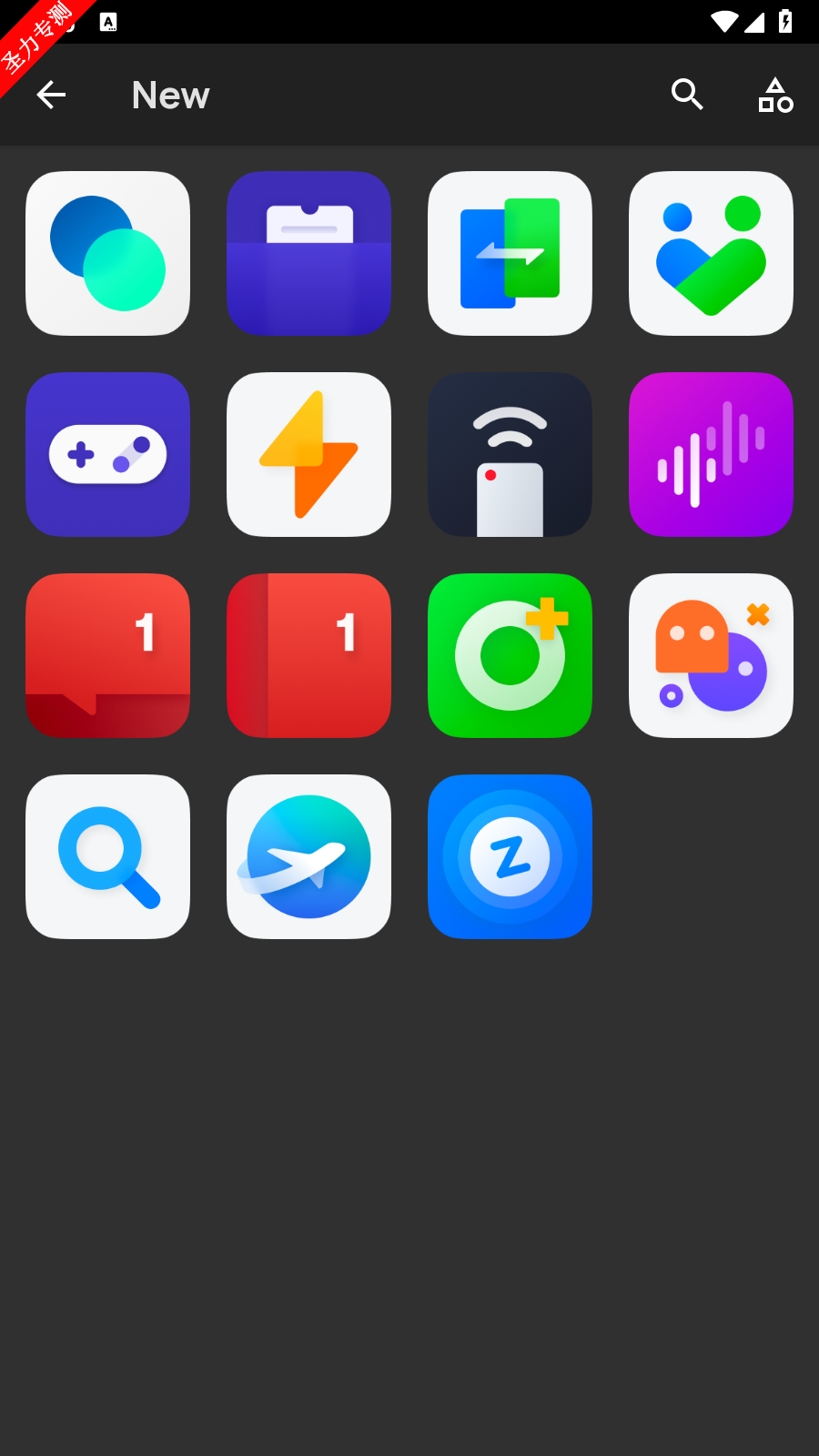Select the purple wallet card icon
The width and height of the screenshot is (819, 1456).
coord(309,254)
